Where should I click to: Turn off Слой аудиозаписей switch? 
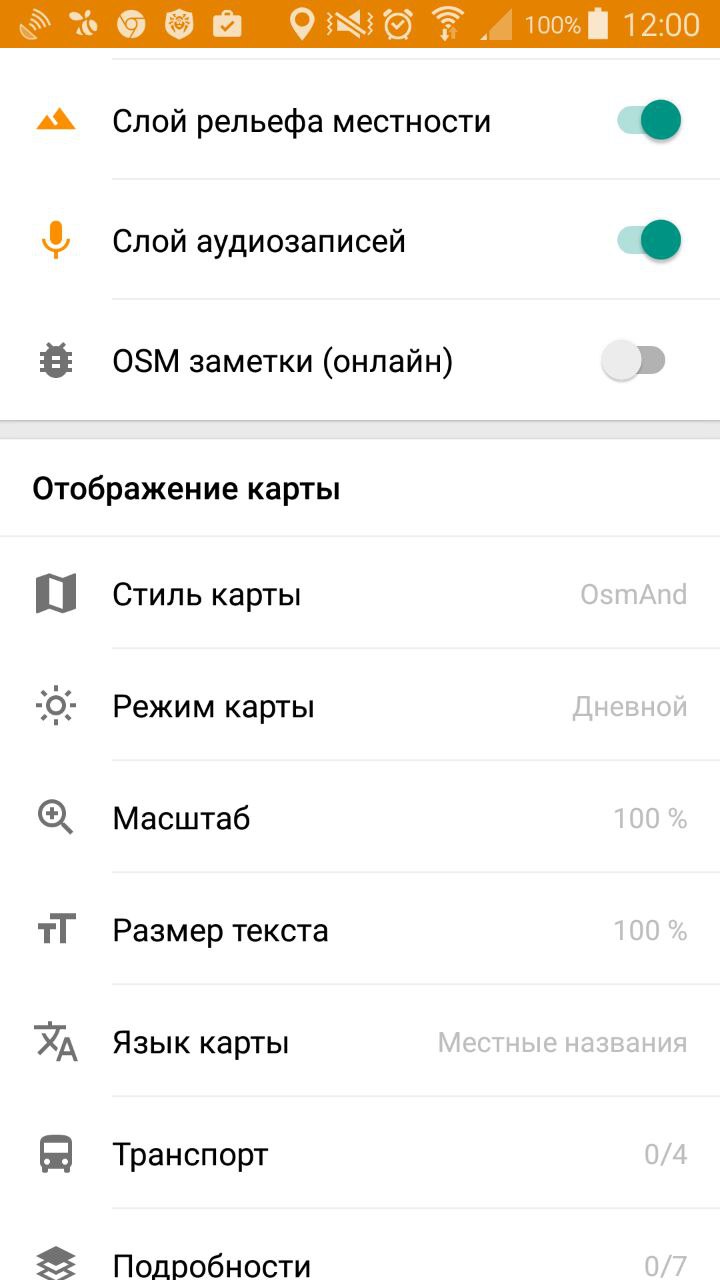(x=649, y=241)
